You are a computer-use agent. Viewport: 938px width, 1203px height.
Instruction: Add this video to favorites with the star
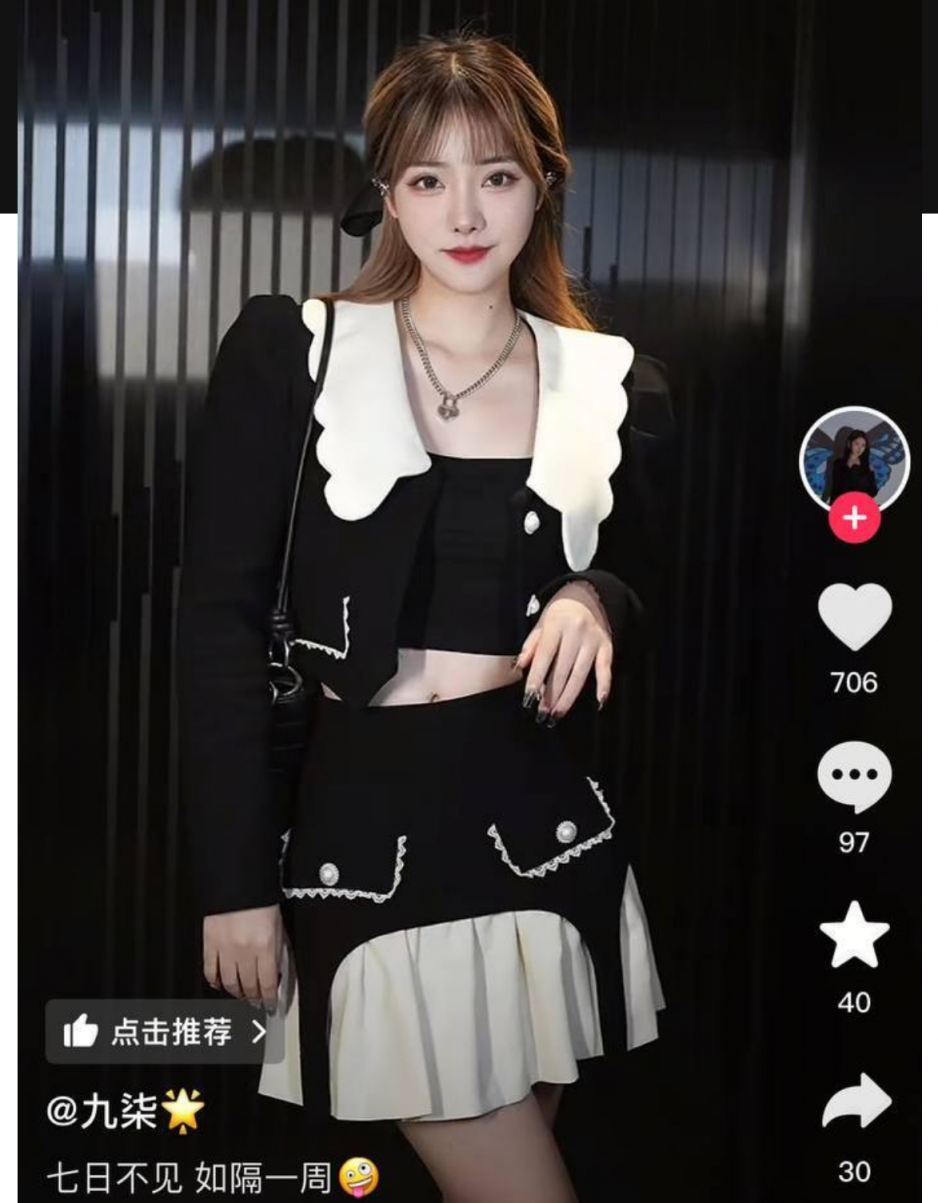pyautogui.click(x=854, y=937)
